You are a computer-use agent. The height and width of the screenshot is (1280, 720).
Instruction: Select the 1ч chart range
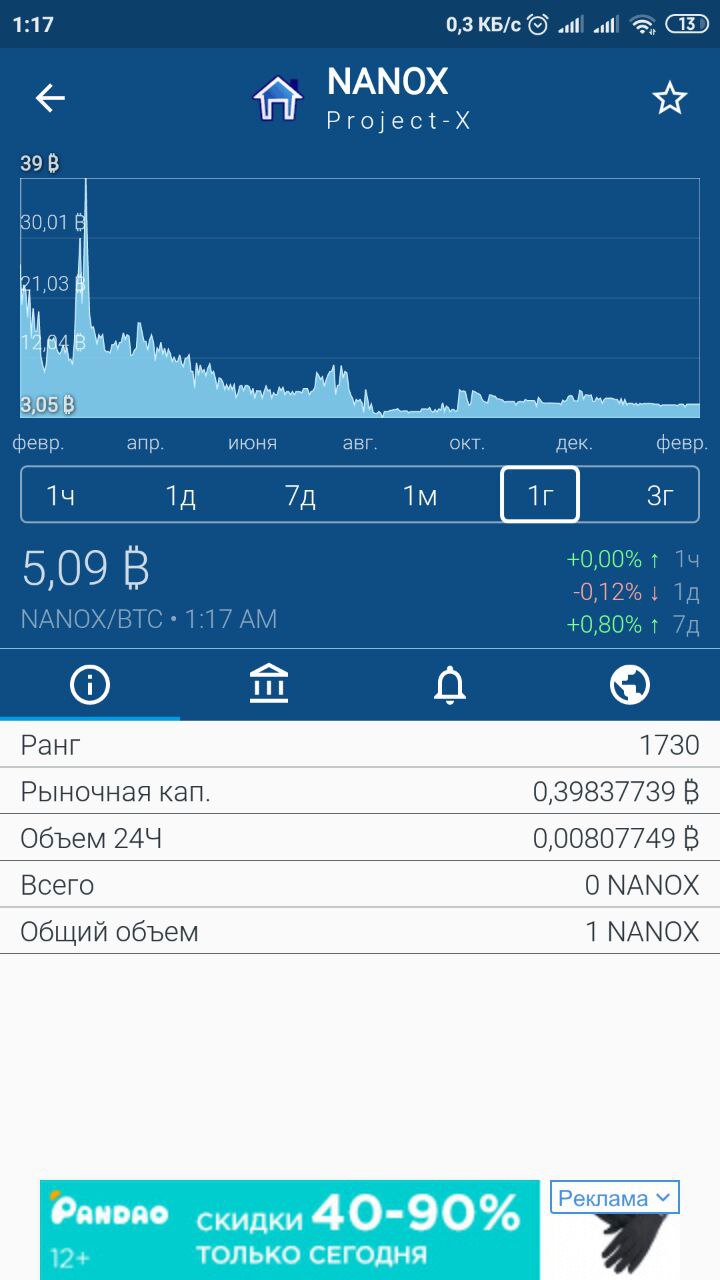tap(61, 495)
